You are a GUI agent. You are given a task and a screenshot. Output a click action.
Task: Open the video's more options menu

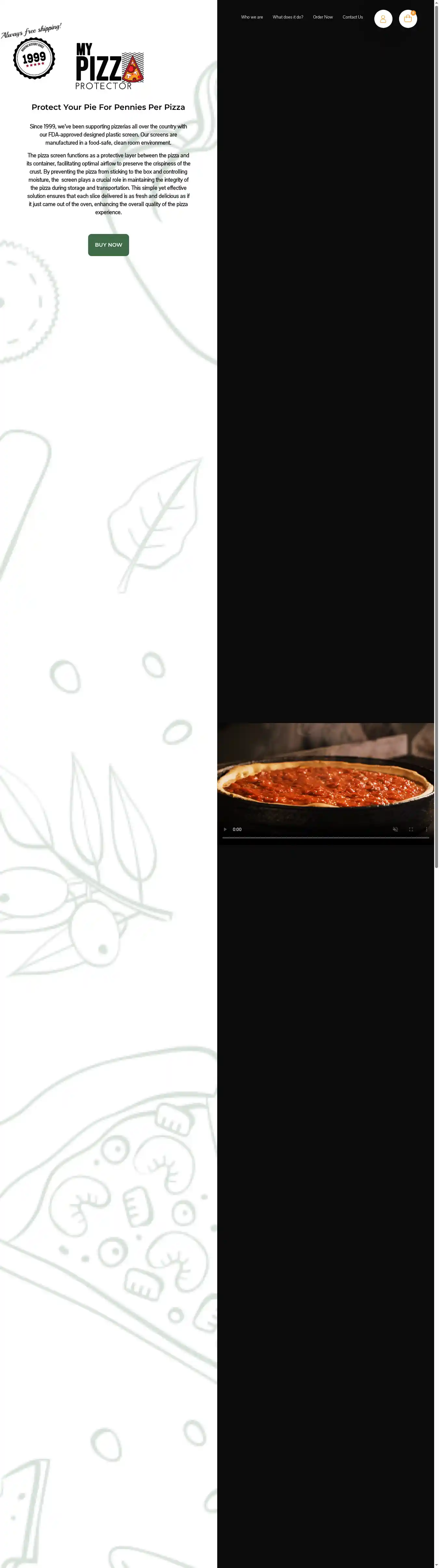[426, 829]
